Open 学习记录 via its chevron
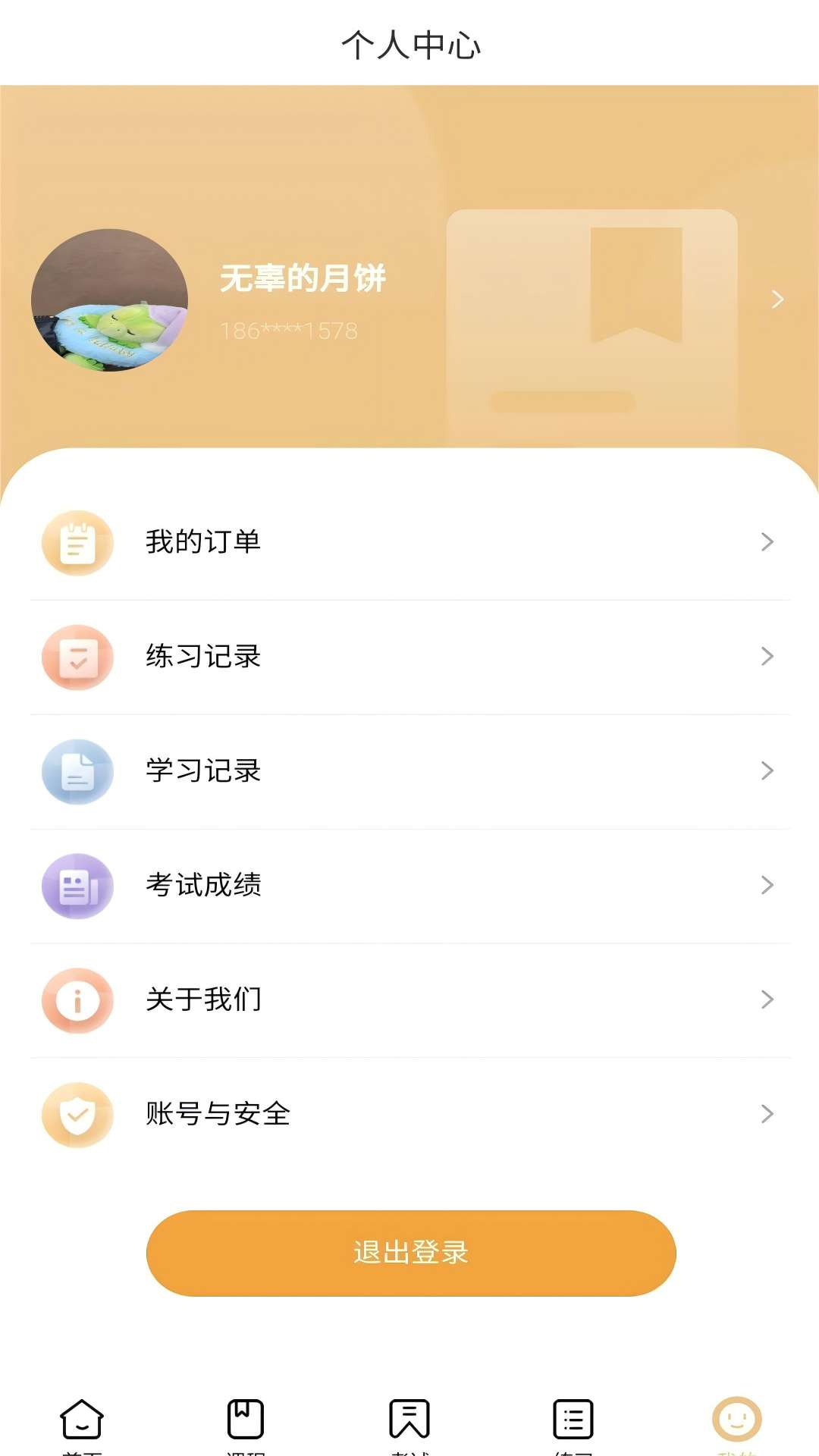819x1456 pixels. pyautogui.click(x=766, y=771)
